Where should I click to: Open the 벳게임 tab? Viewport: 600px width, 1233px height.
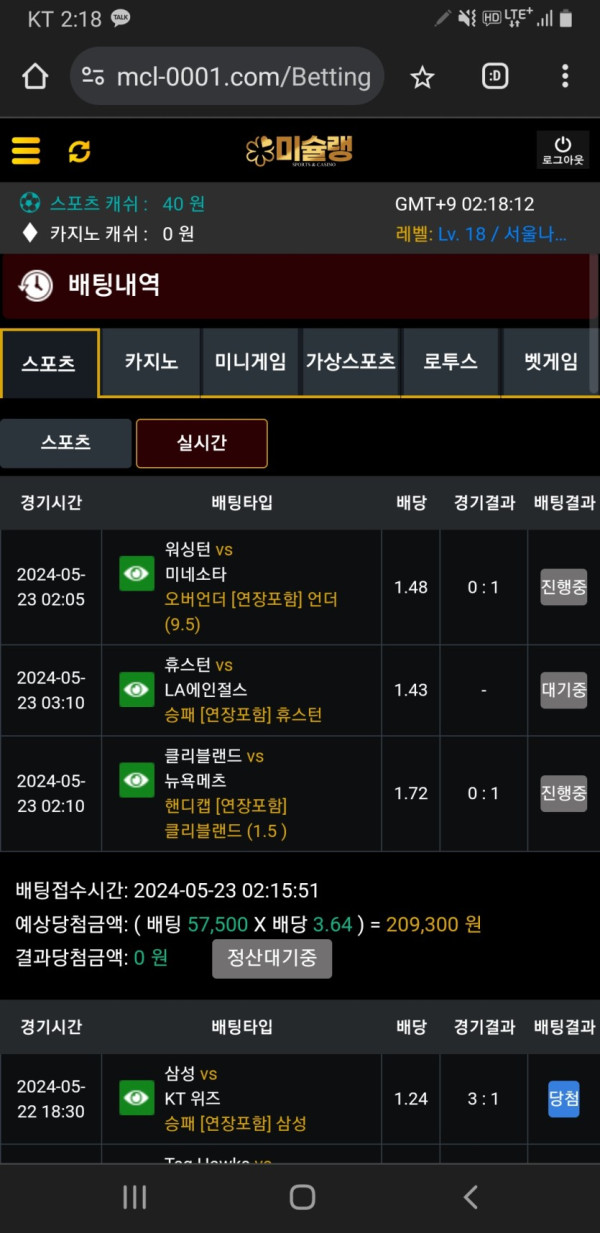(x=551, y=362)
